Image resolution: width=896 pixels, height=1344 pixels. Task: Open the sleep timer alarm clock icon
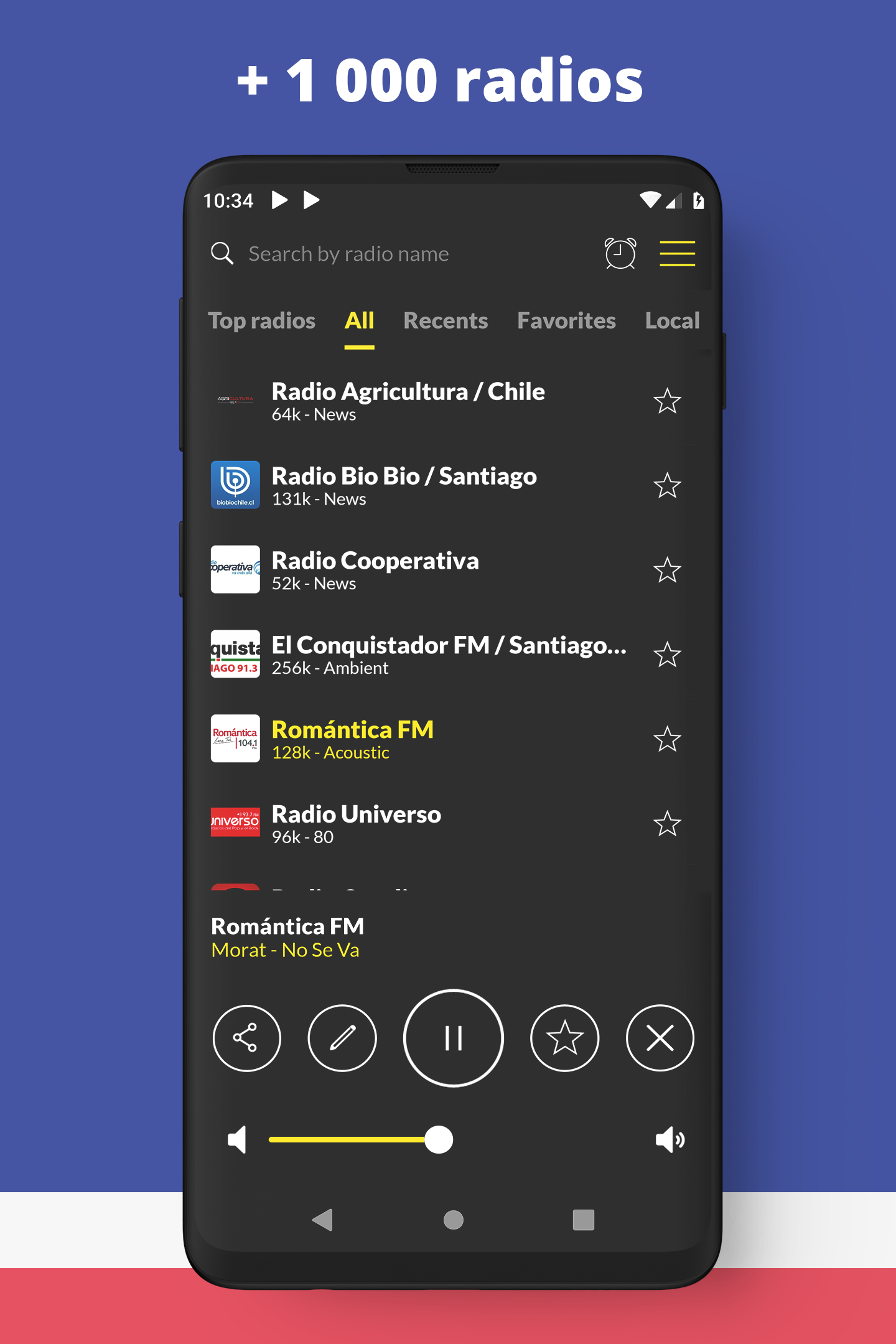coord(618,253)
